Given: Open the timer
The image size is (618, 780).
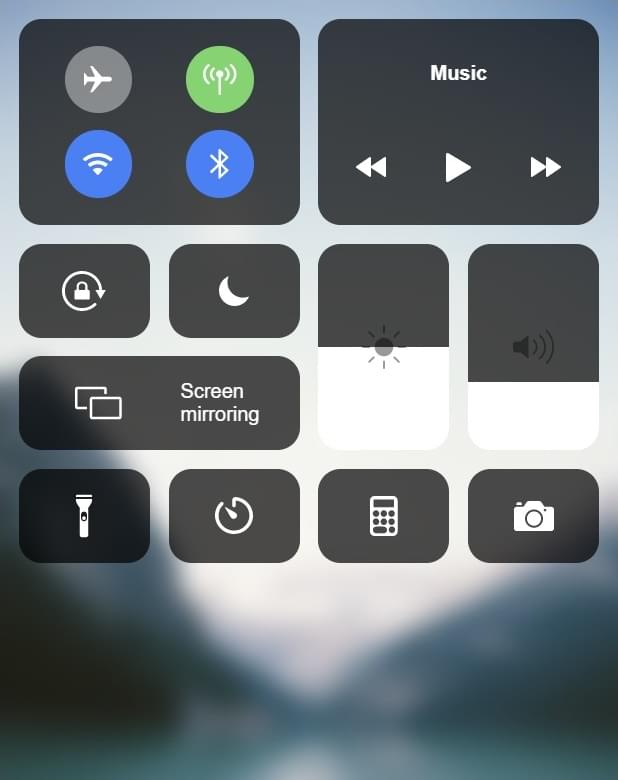Looking at the screenshot, I should point(234,516).
